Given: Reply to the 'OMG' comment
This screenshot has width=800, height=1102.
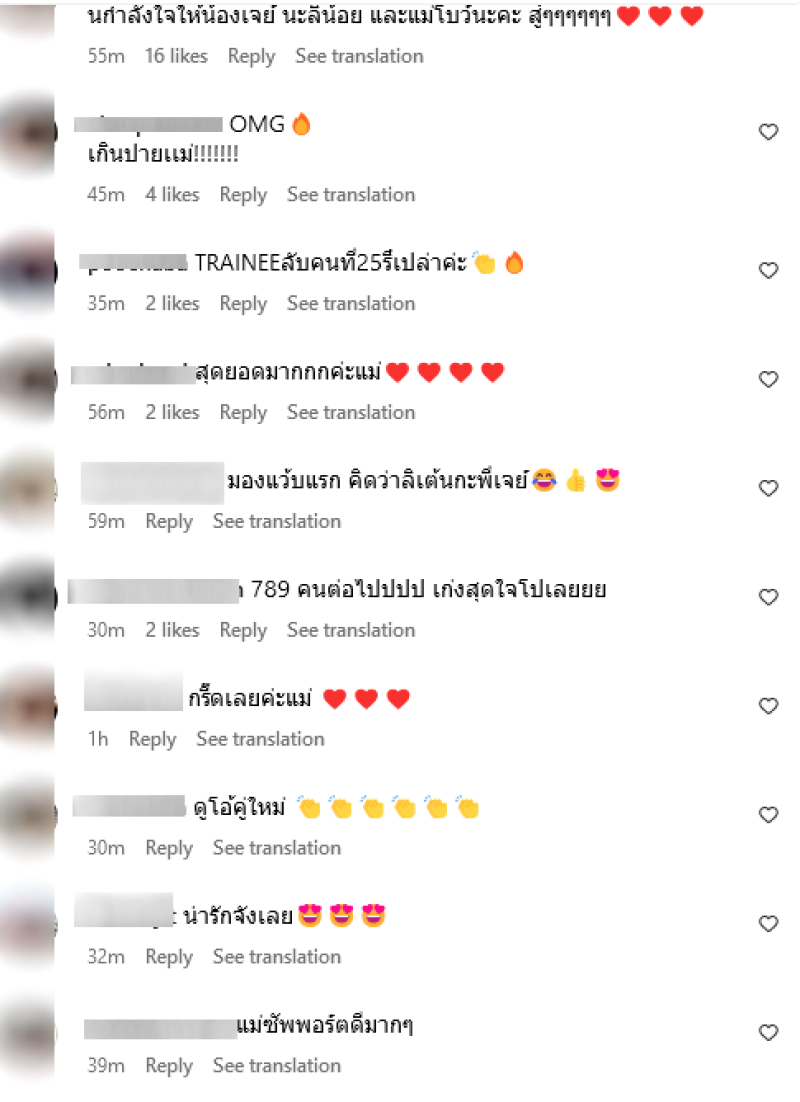Looking at the screenshot, I should point(243,194).
